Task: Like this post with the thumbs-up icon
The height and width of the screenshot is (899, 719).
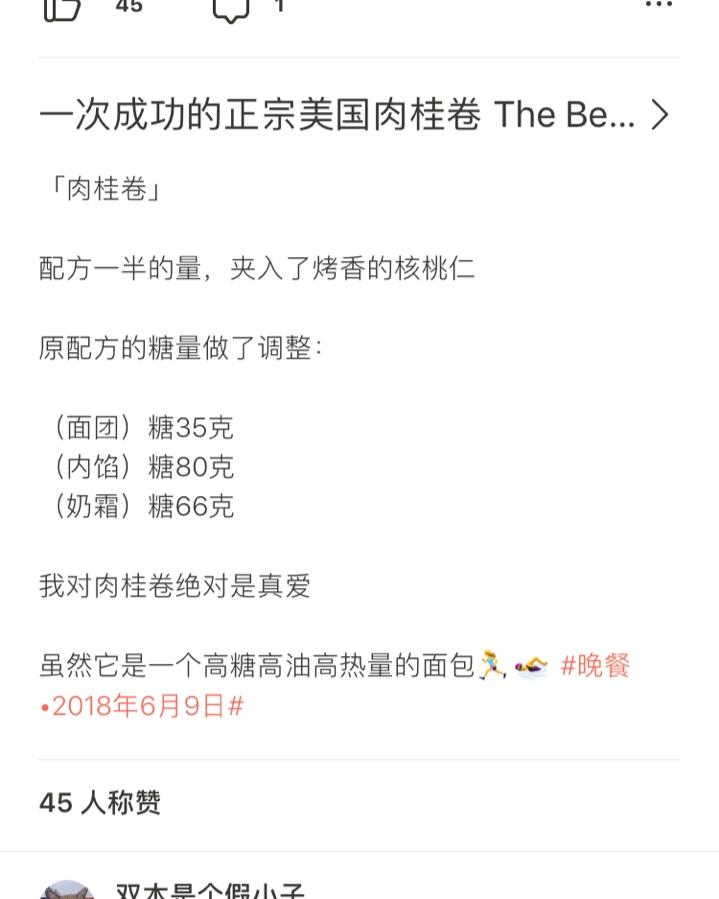Action: (61, 9)
